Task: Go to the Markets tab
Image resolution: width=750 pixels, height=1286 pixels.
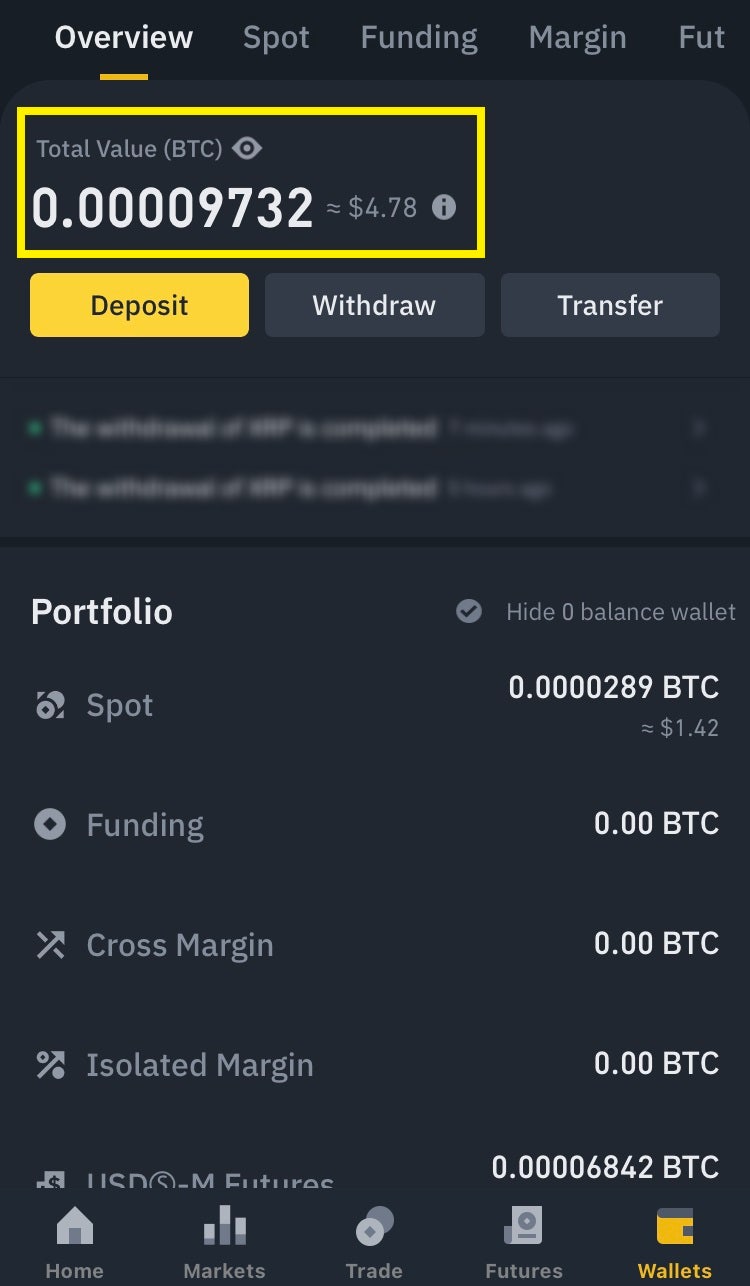Action: pos(225,1243)
